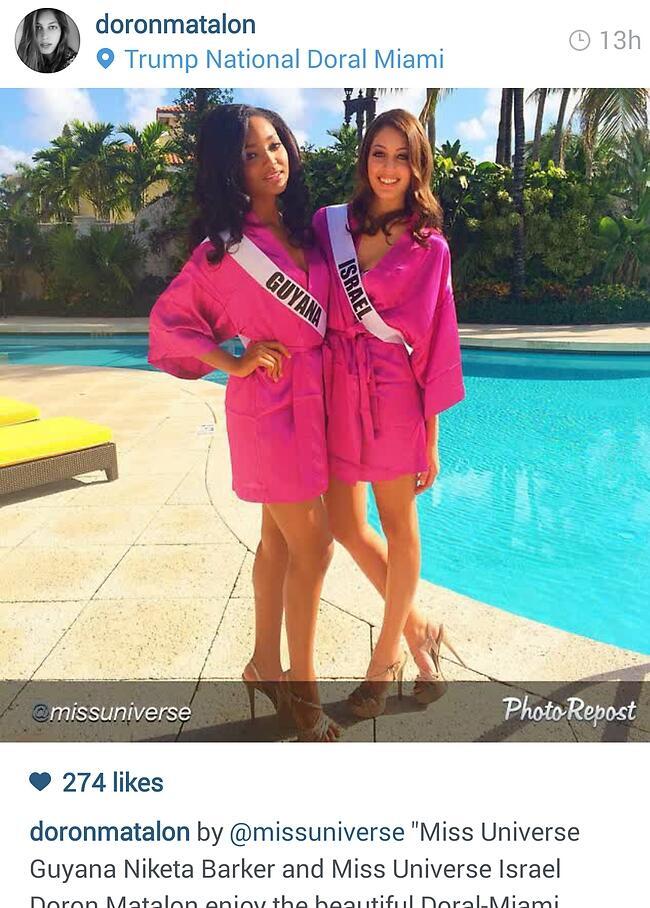Open doronmatalon's profile picture

(47, 41)
